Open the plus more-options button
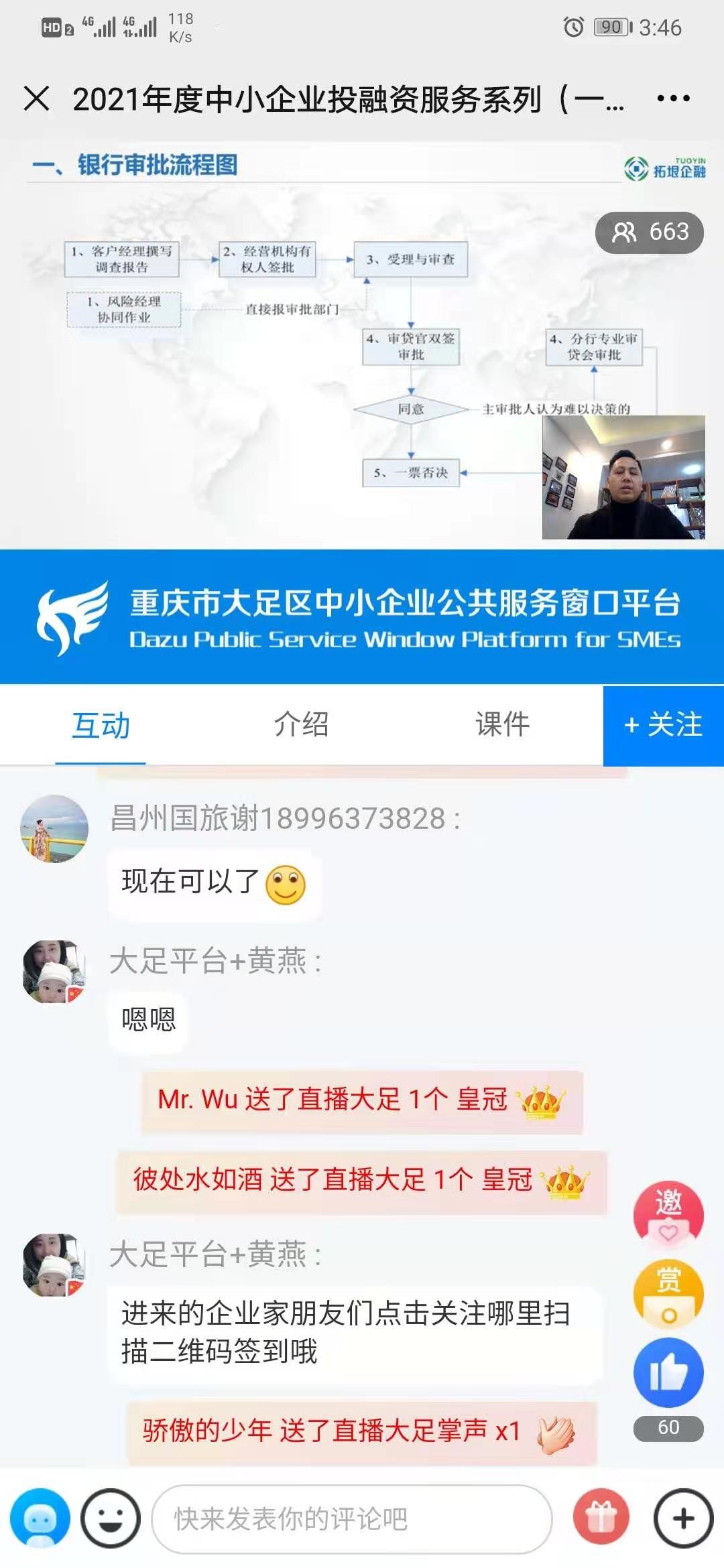Screen dimensions: 724x1568 click(x=683, y=1518)
